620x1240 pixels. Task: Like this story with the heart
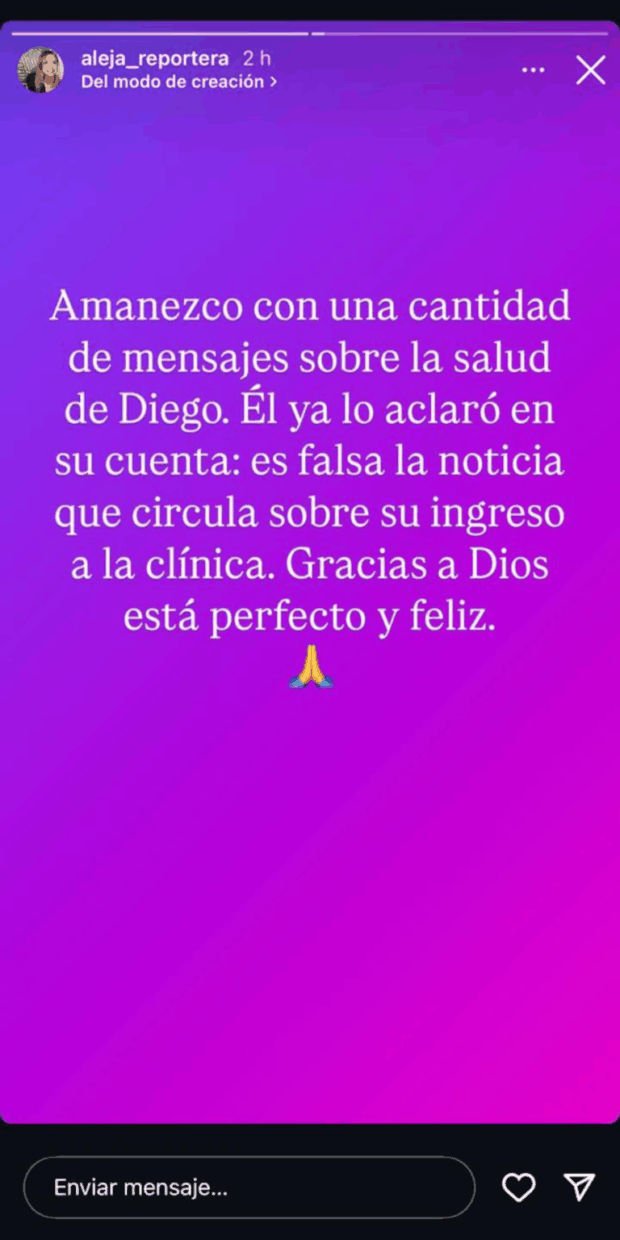(x=518, y=1187)
